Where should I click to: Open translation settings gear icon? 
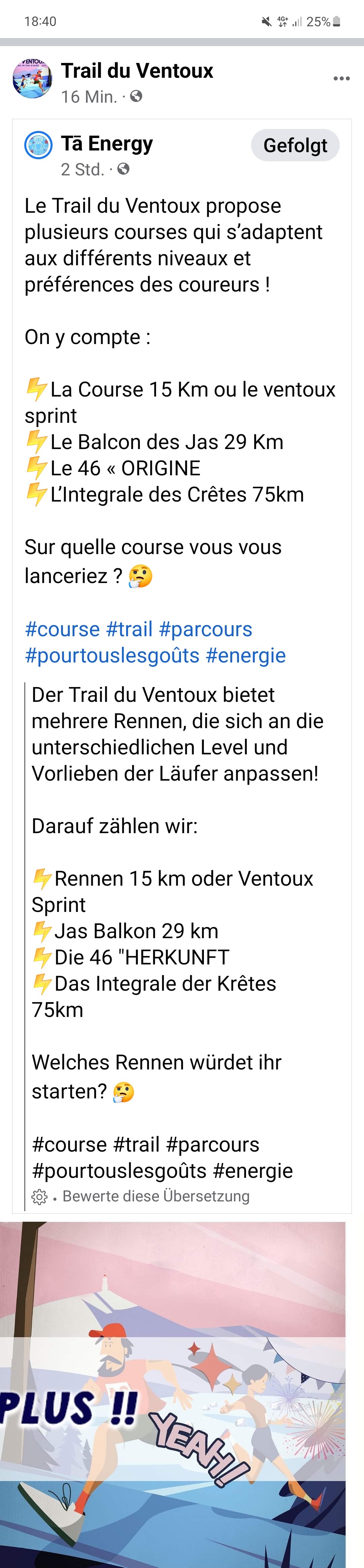pos(39,1197)
